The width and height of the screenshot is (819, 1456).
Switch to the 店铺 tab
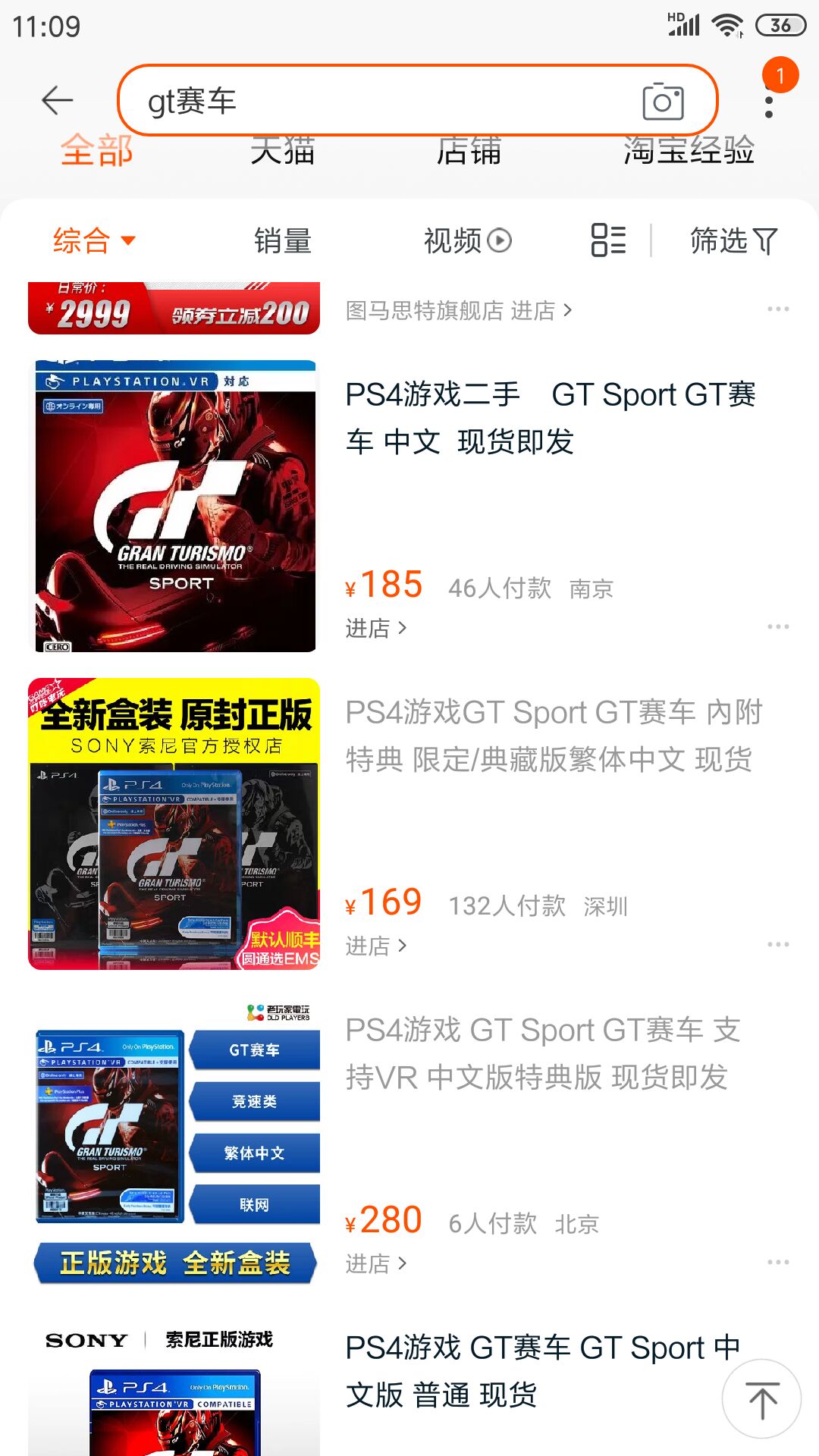click(x=469, y=150)
